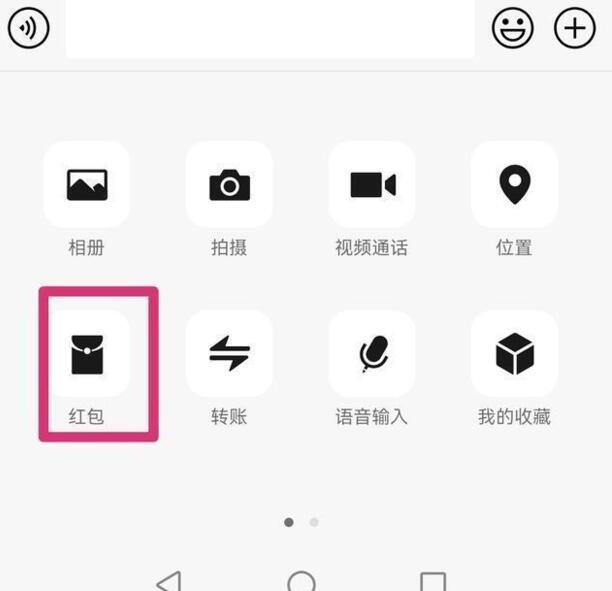Open 我的收藏 favorites
This screenshot has width=612, height=591.
point(514,355)
